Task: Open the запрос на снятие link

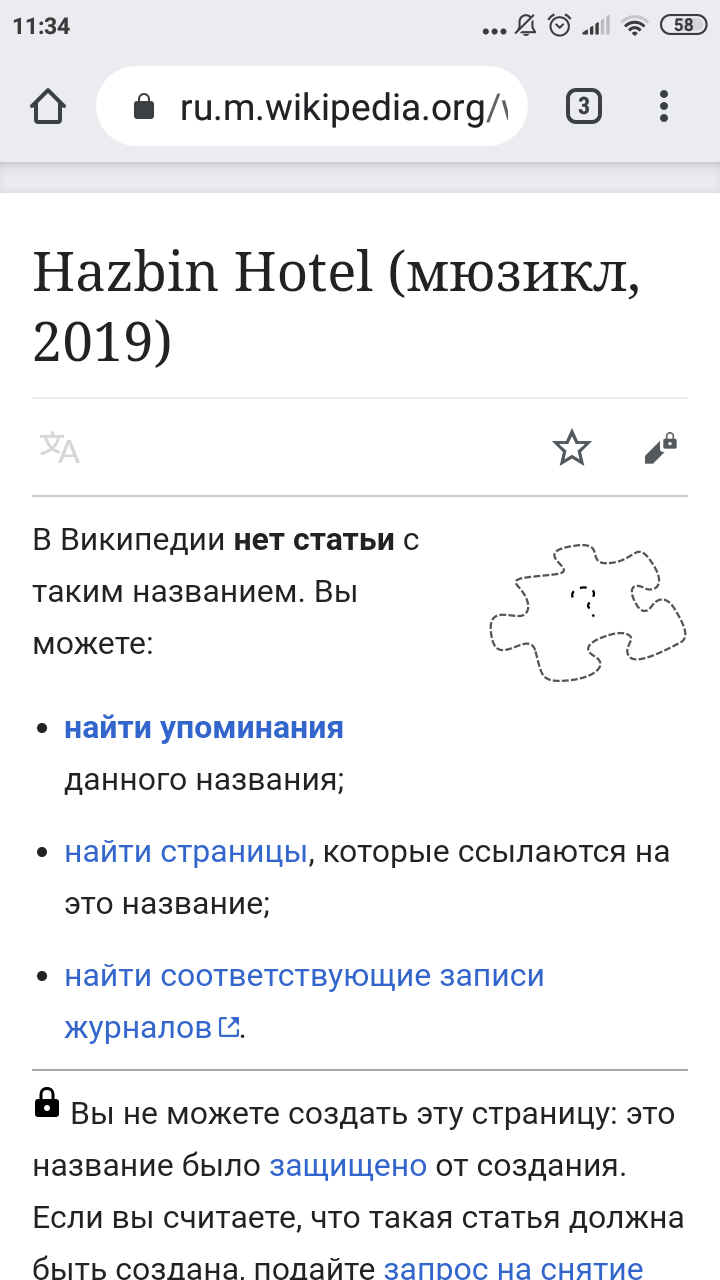Action: 513,1268
